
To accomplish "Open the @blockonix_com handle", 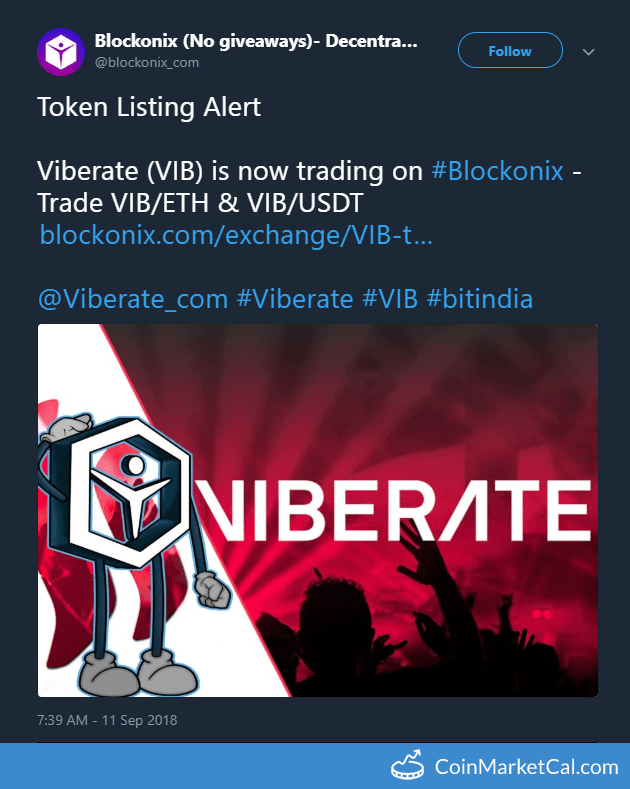I will click(x=146, y=62).
